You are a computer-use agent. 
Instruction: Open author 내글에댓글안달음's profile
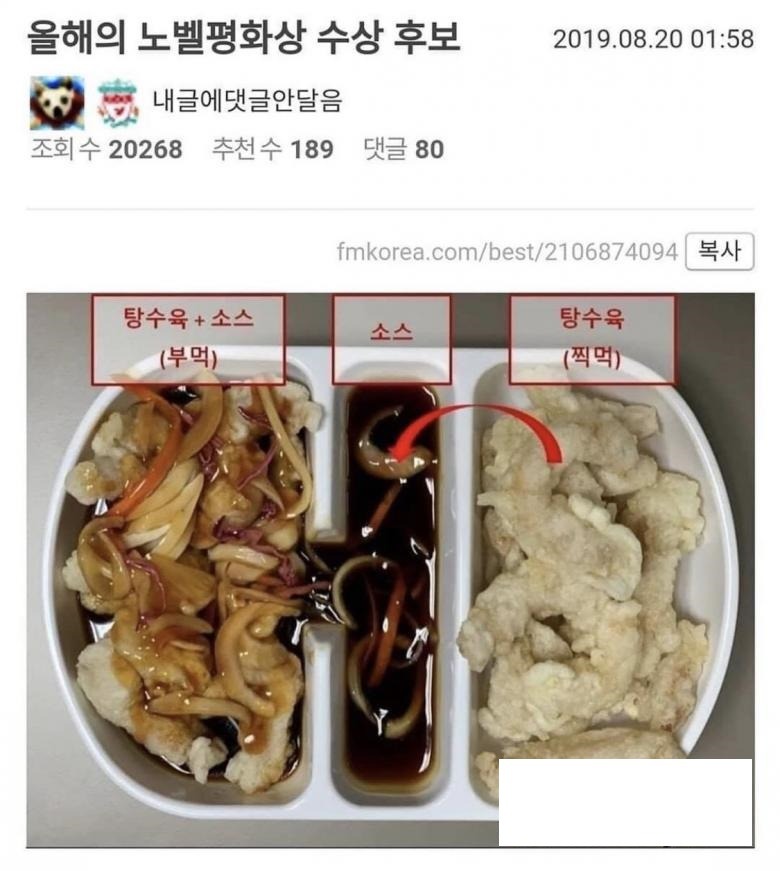pyautogui.click(x=247, y=101)
